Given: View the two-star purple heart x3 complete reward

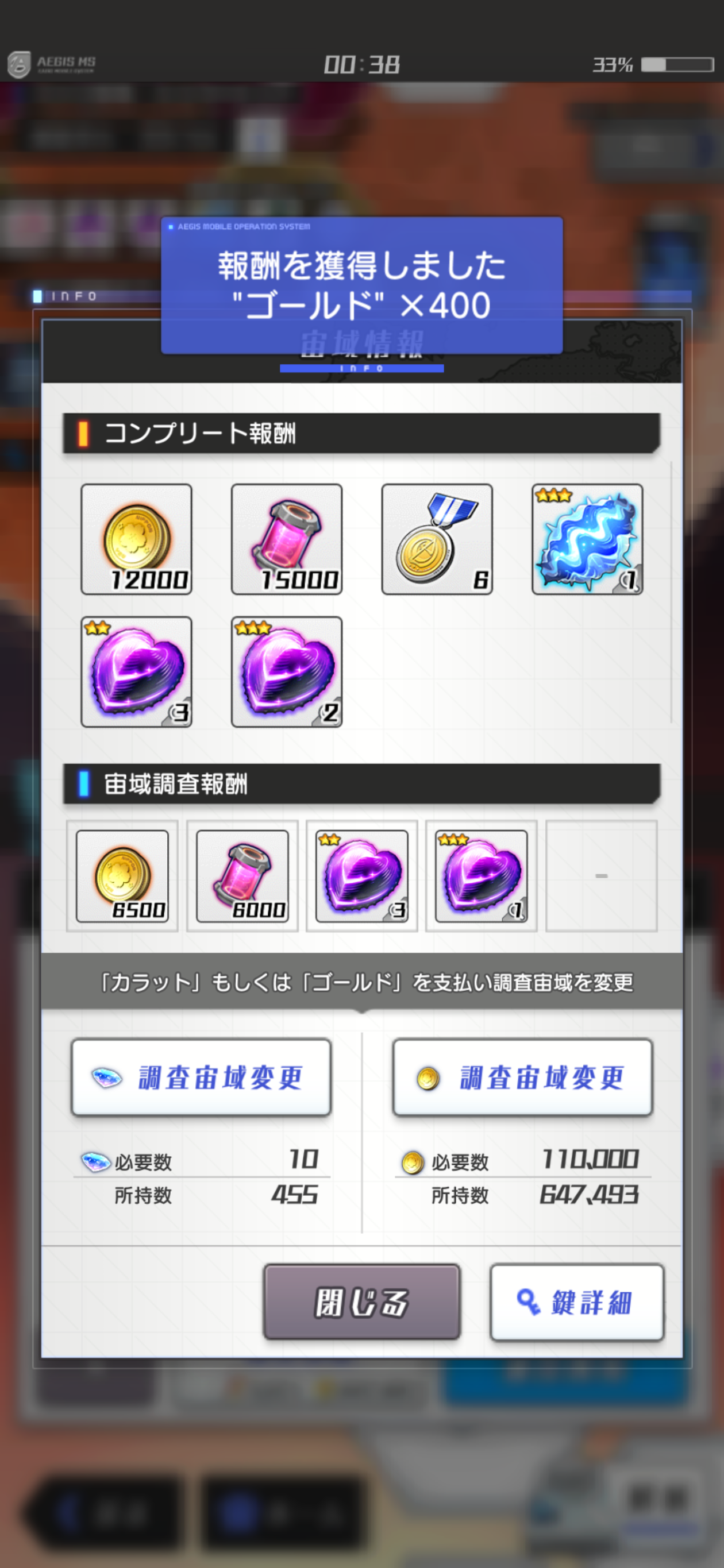Looking at the screenshot, I should [136, 672].
